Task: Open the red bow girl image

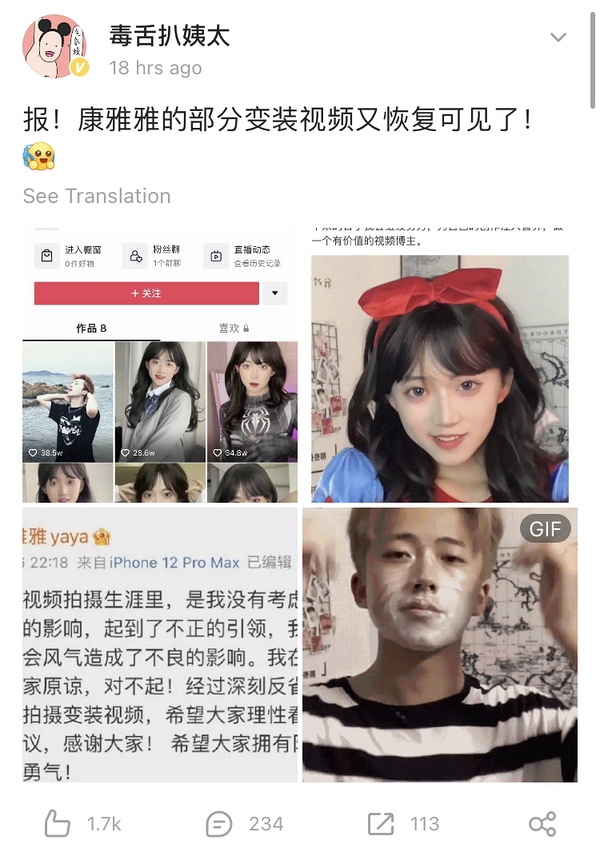Action: coord(440,365)
